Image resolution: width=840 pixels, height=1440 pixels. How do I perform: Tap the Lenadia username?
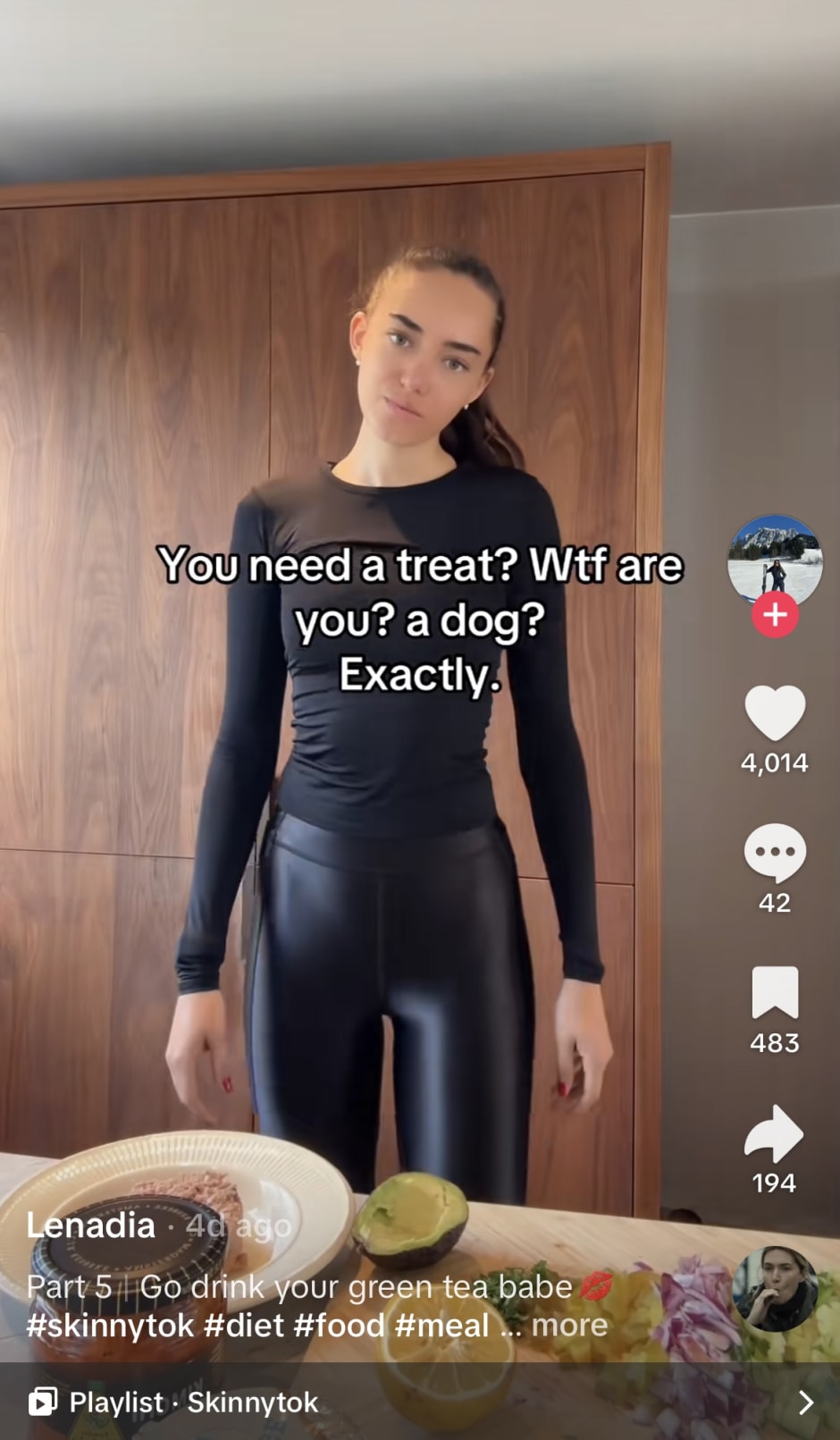pos(90,1225)
